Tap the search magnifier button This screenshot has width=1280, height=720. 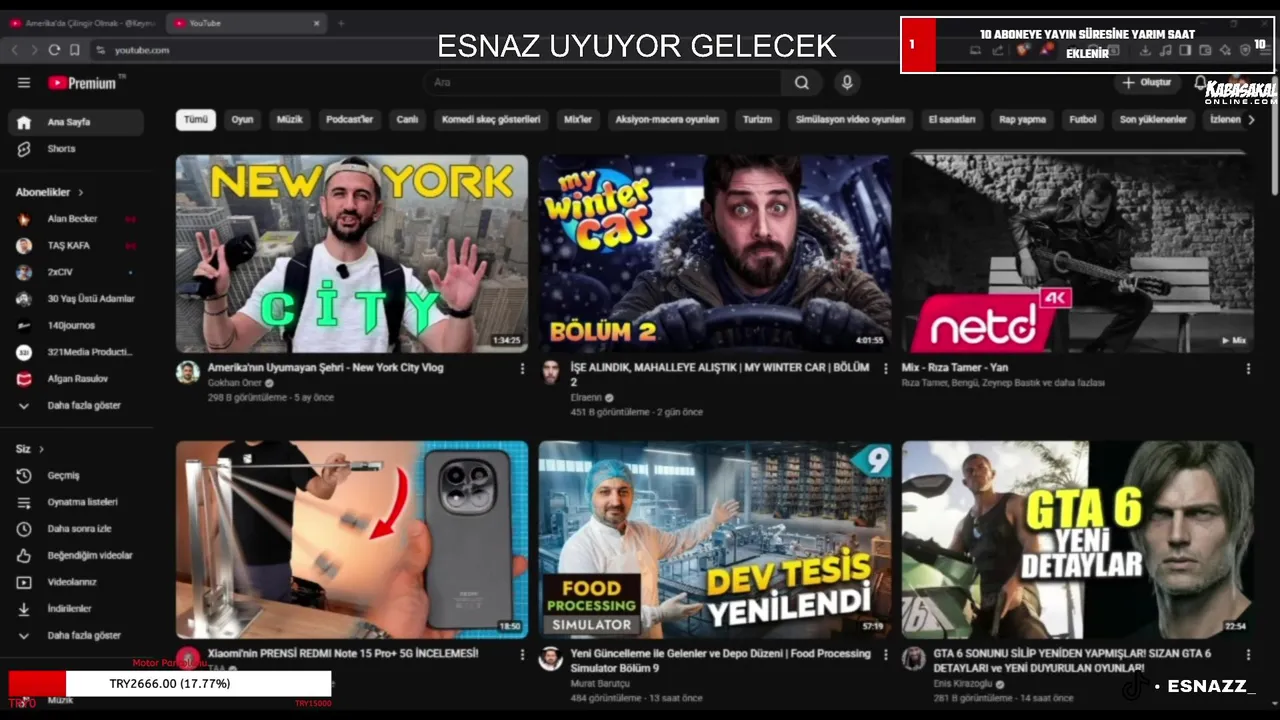pyautogui.click(x=802, y=83)
